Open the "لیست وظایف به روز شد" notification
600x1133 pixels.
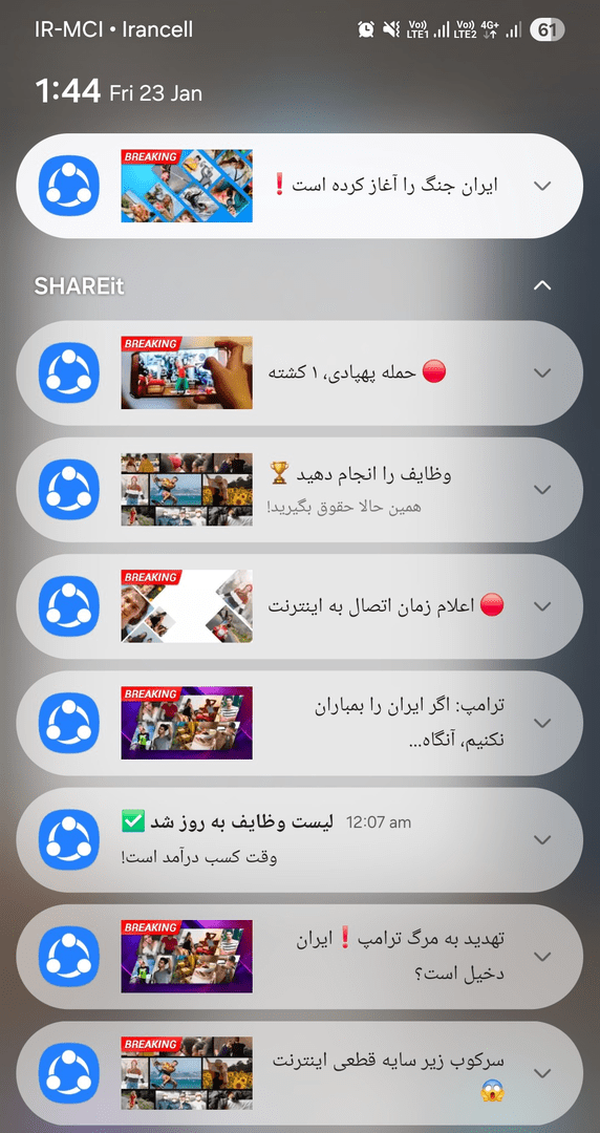point(299,840)
